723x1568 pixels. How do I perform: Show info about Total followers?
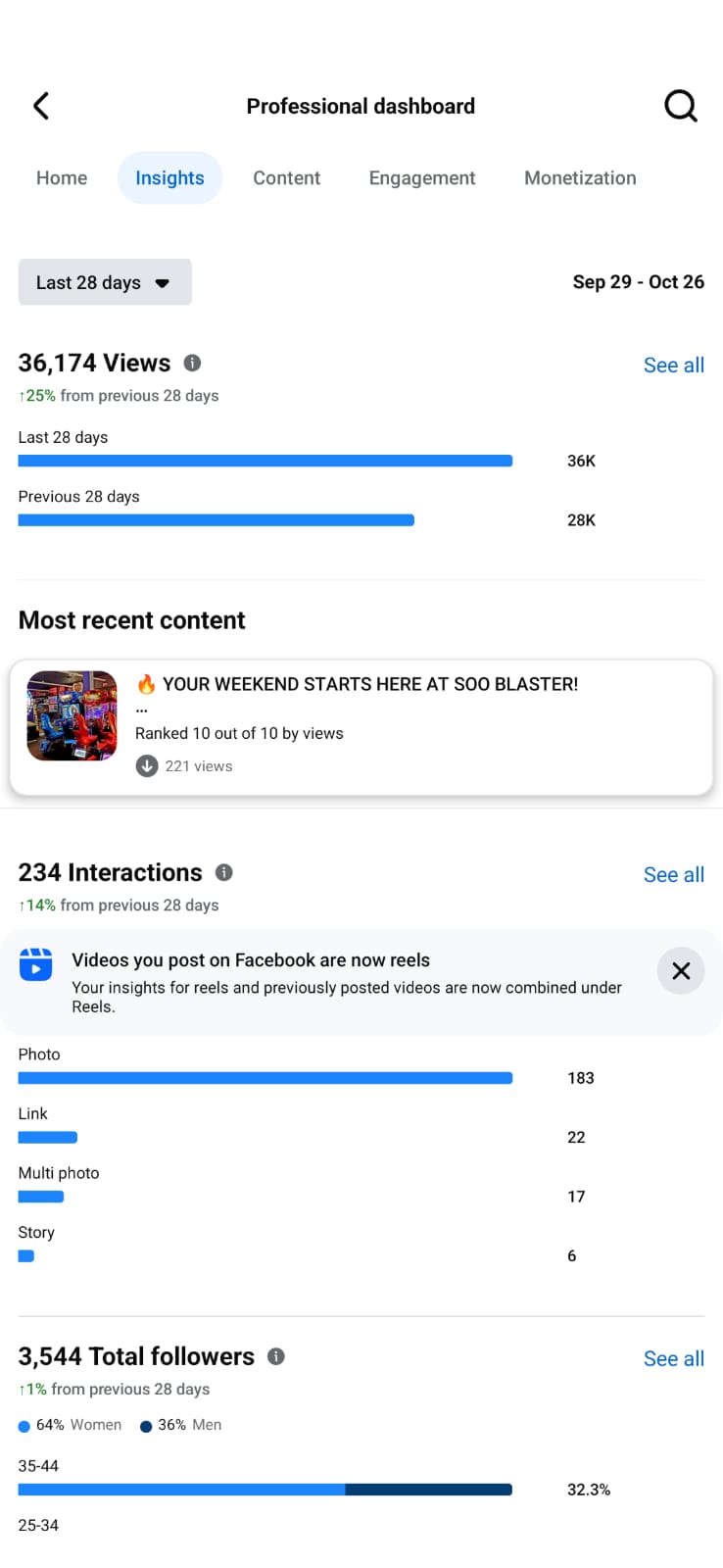pos(276,1356)
